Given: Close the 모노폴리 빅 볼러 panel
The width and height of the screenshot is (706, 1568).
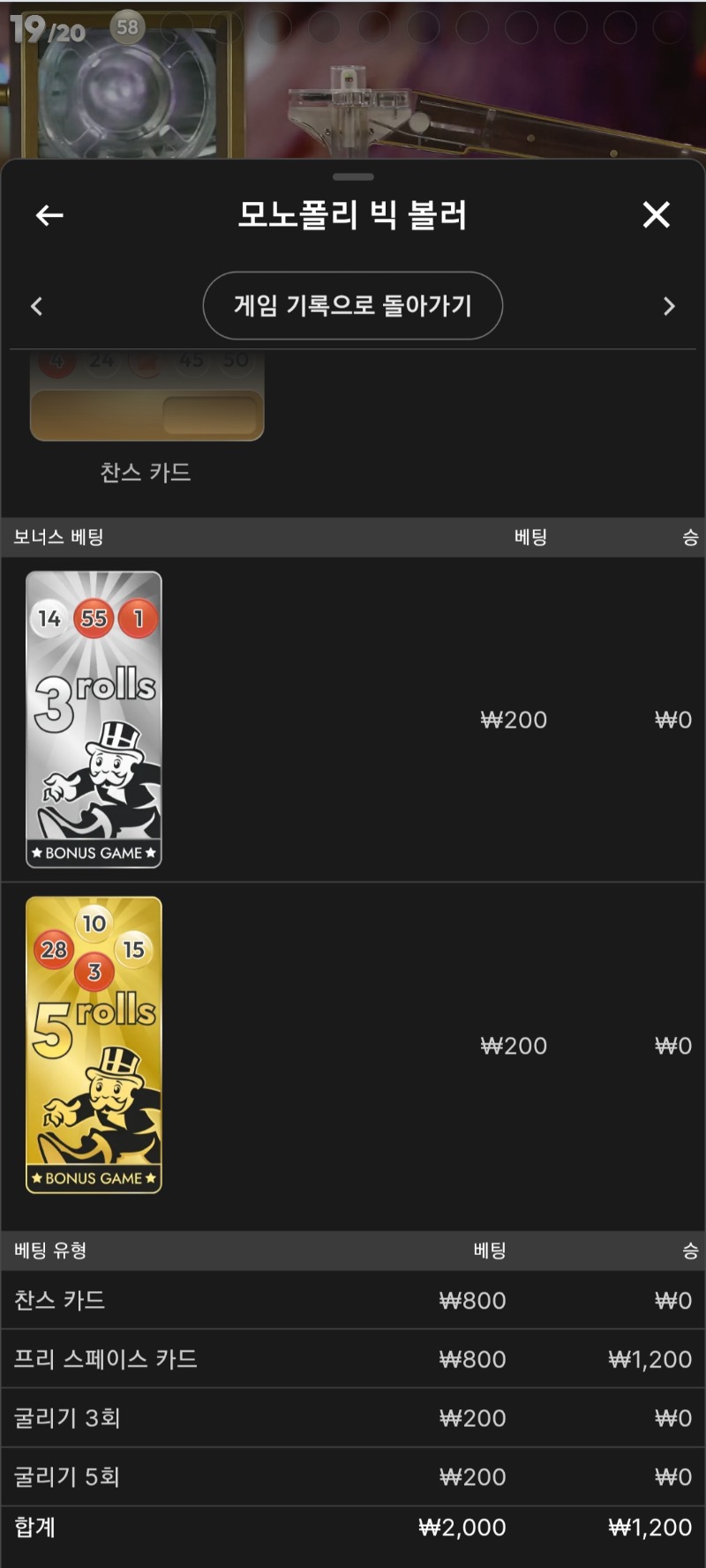Looking at the screenshot, I should pos(656,214).
